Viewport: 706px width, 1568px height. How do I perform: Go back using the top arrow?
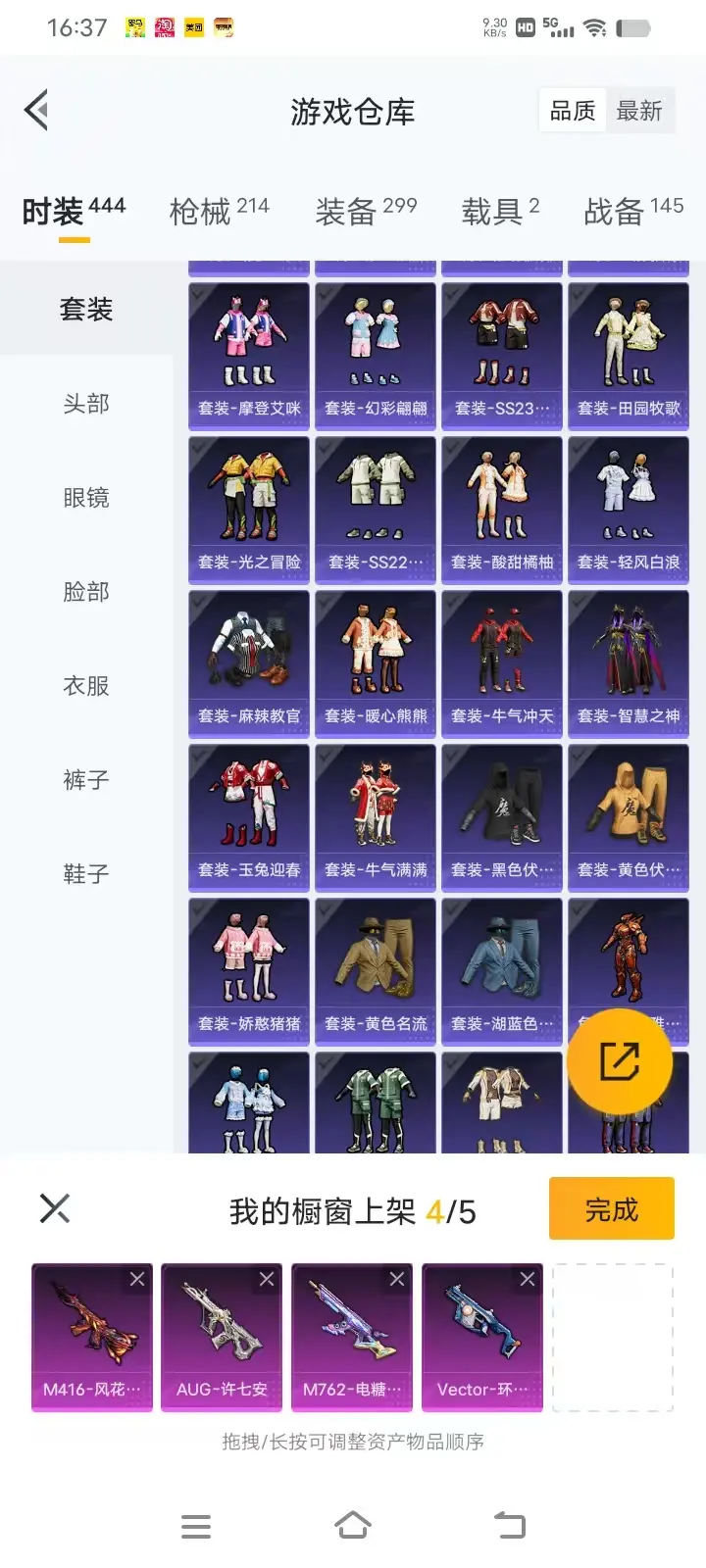[x=37, y=111]
